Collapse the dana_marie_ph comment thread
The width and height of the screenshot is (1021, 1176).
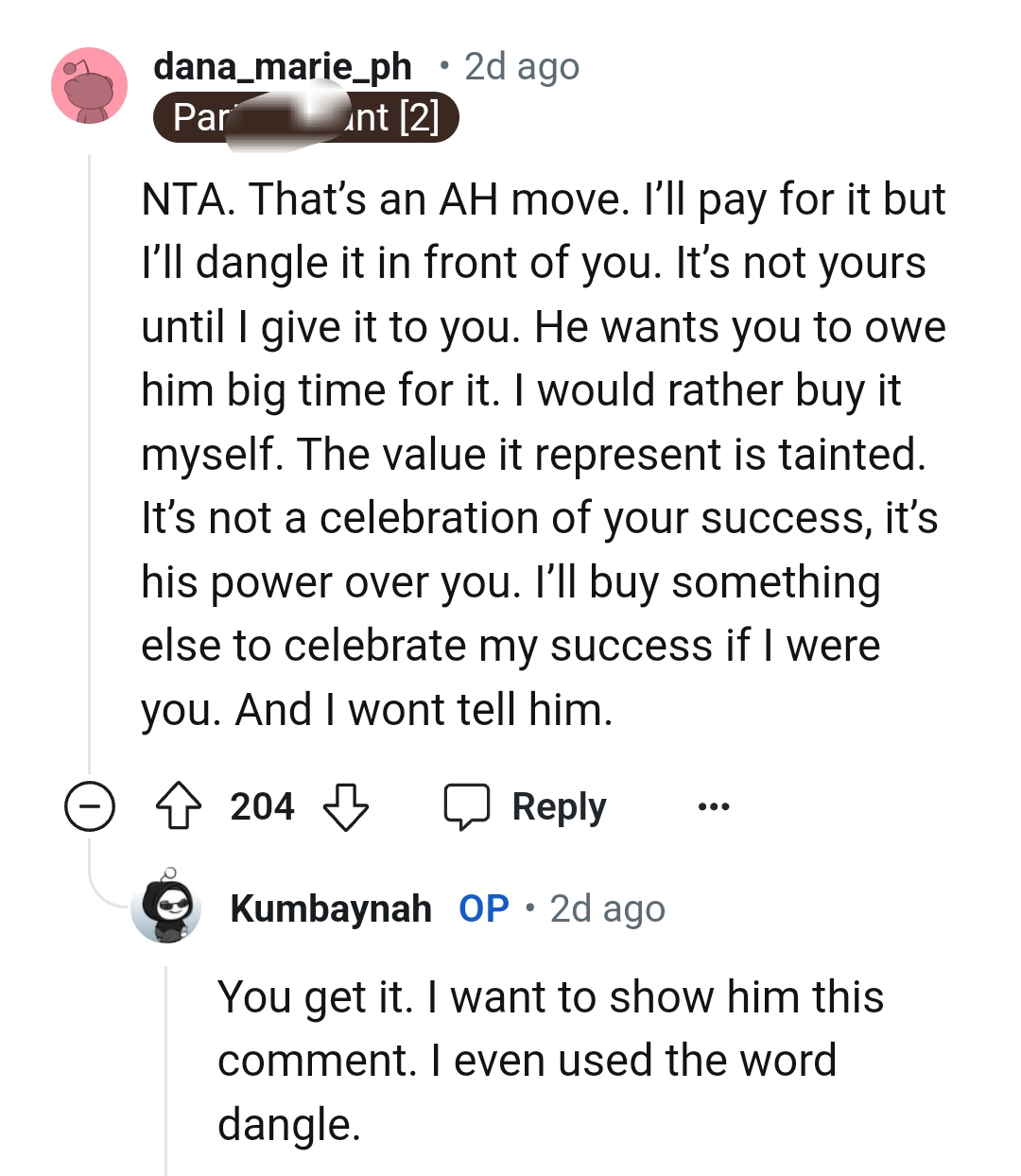[x=90, y=806]
